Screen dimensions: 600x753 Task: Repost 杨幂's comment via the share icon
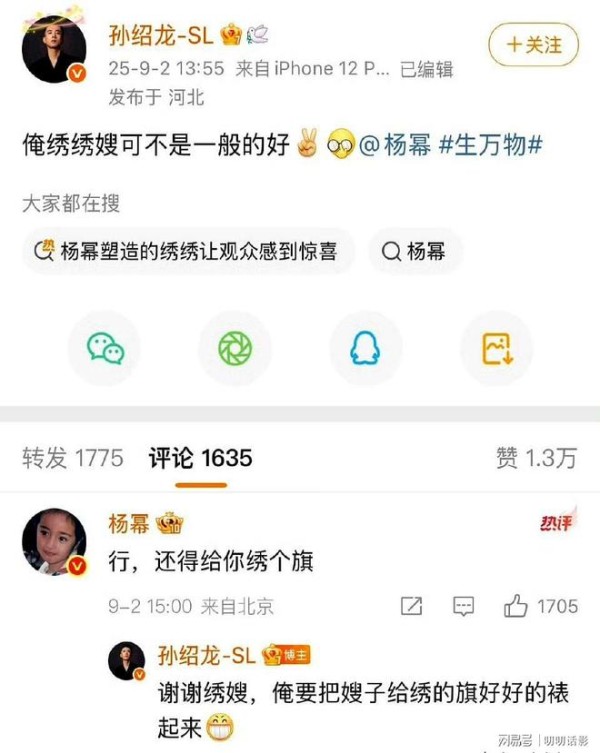411,606
